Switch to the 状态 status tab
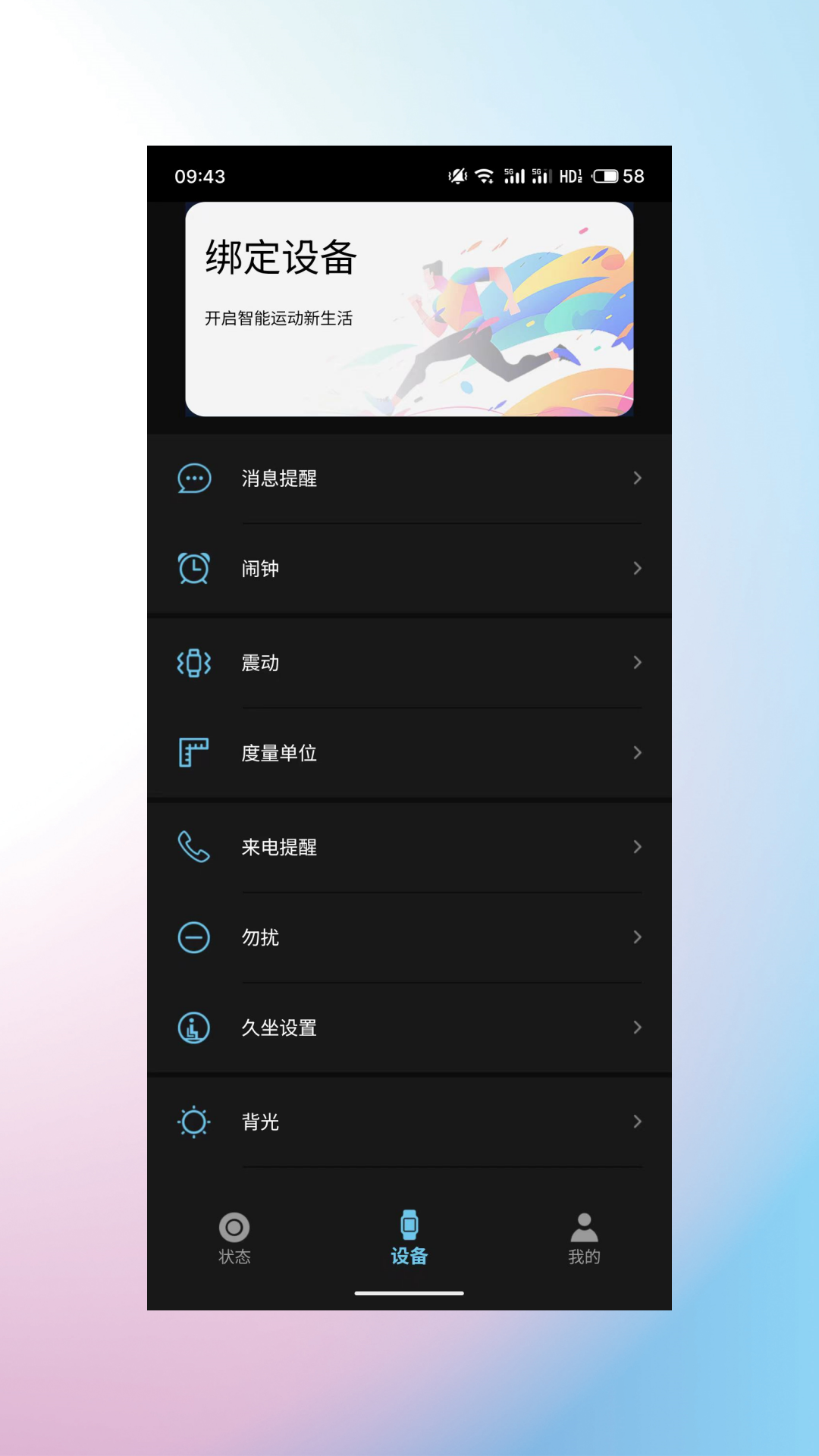This screenshot has width=819, height=1456. pyautogui.click(x=234, y=1238)
